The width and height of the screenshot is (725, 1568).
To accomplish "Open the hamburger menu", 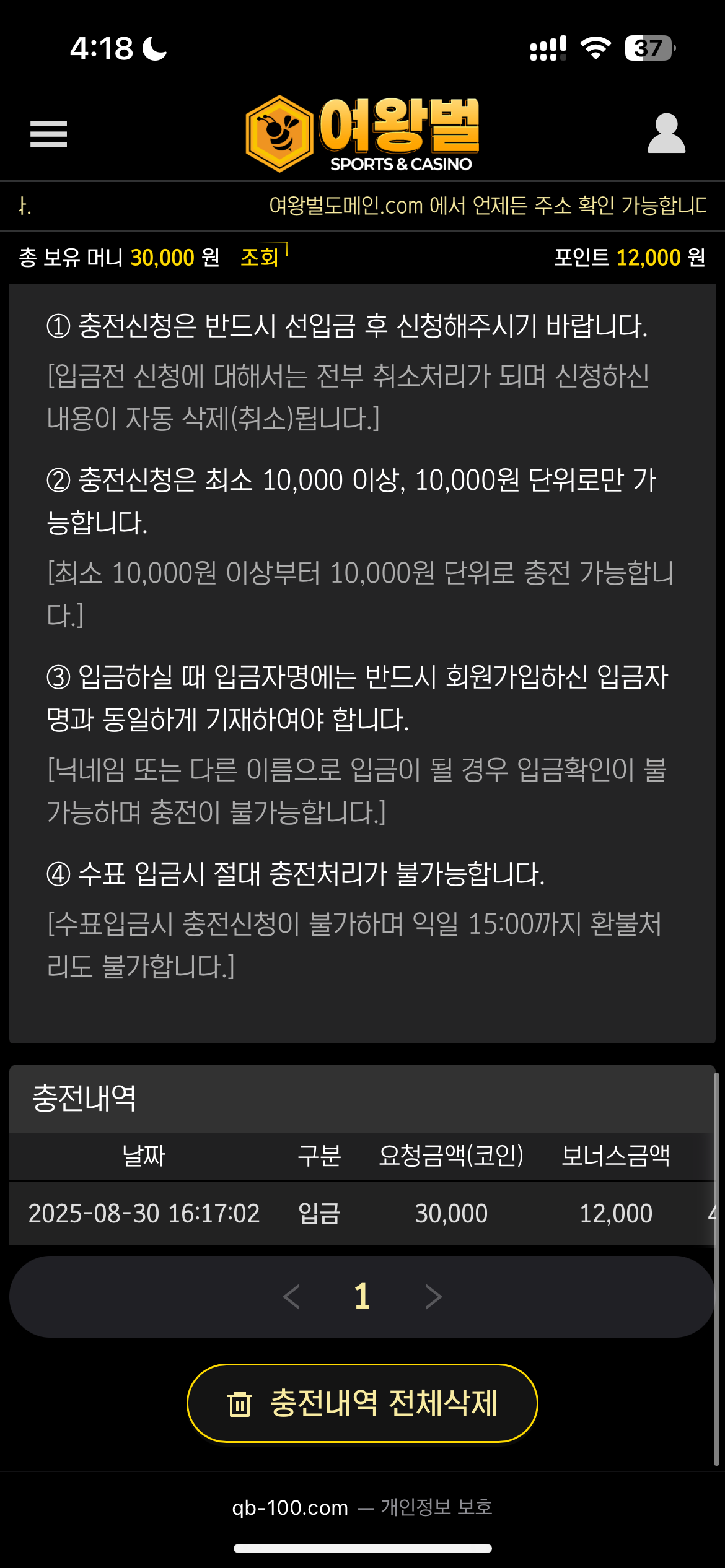I will (x=48, y=134).
